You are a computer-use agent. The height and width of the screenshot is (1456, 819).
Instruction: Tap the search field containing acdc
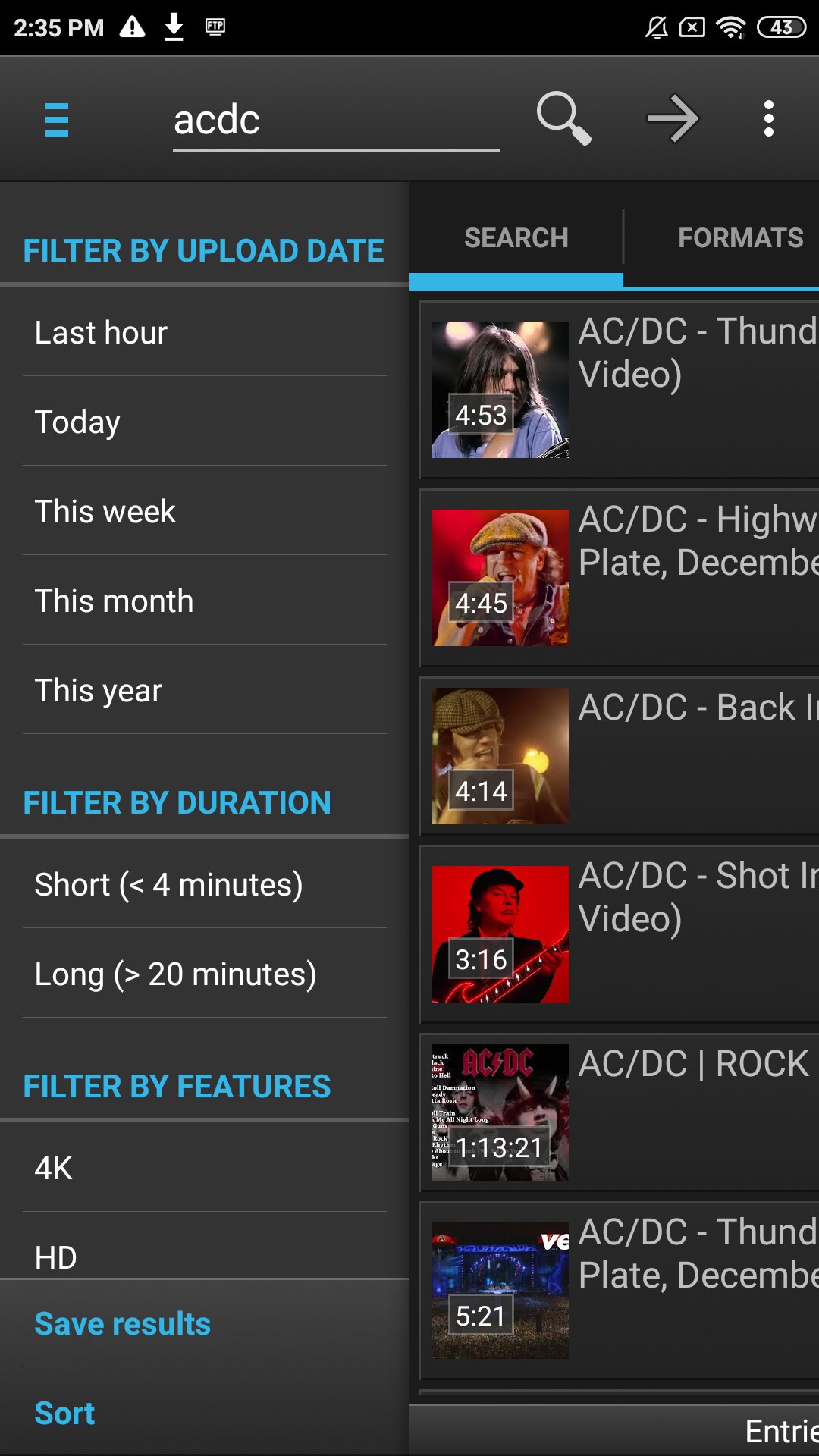[335, 121]
